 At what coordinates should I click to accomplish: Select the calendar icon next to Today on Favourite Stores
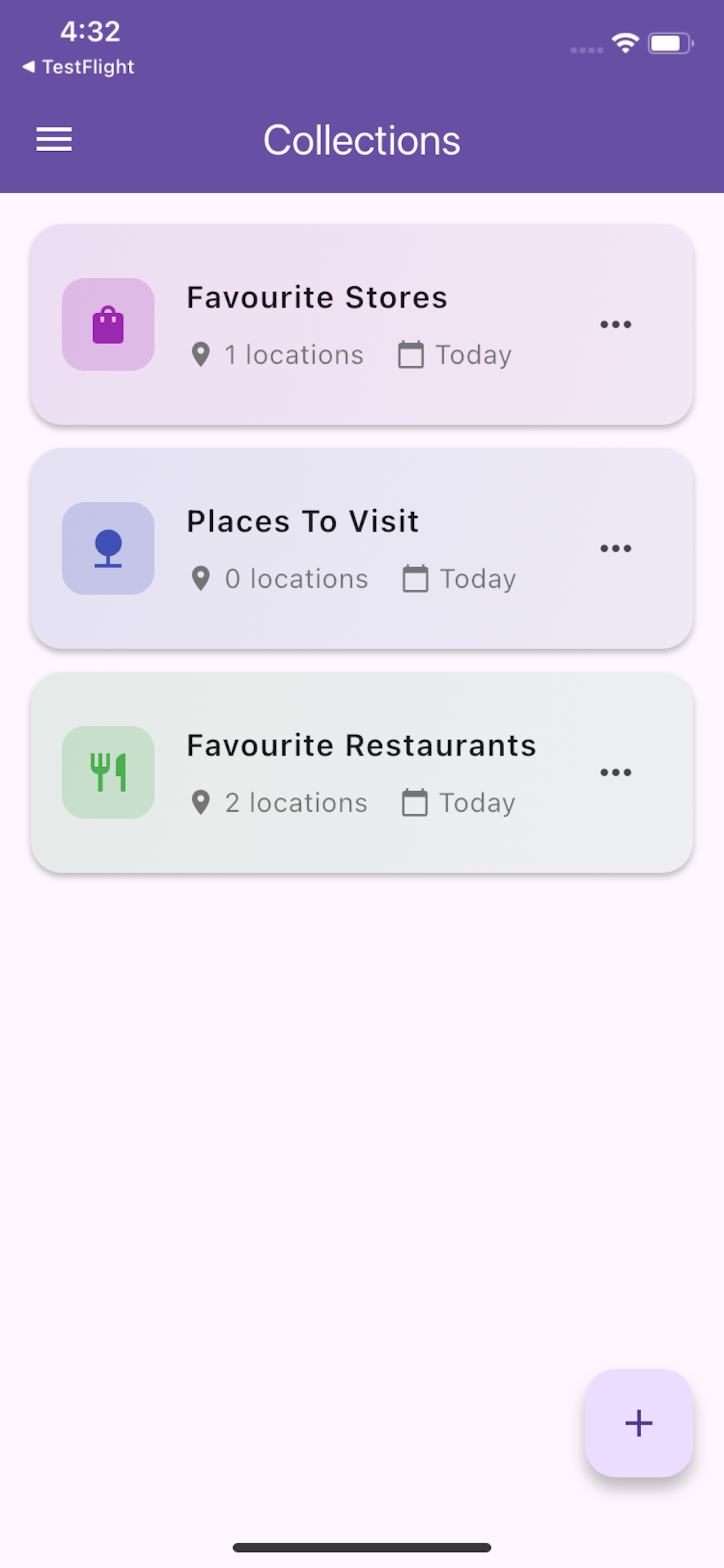click(x=412, y=354)
